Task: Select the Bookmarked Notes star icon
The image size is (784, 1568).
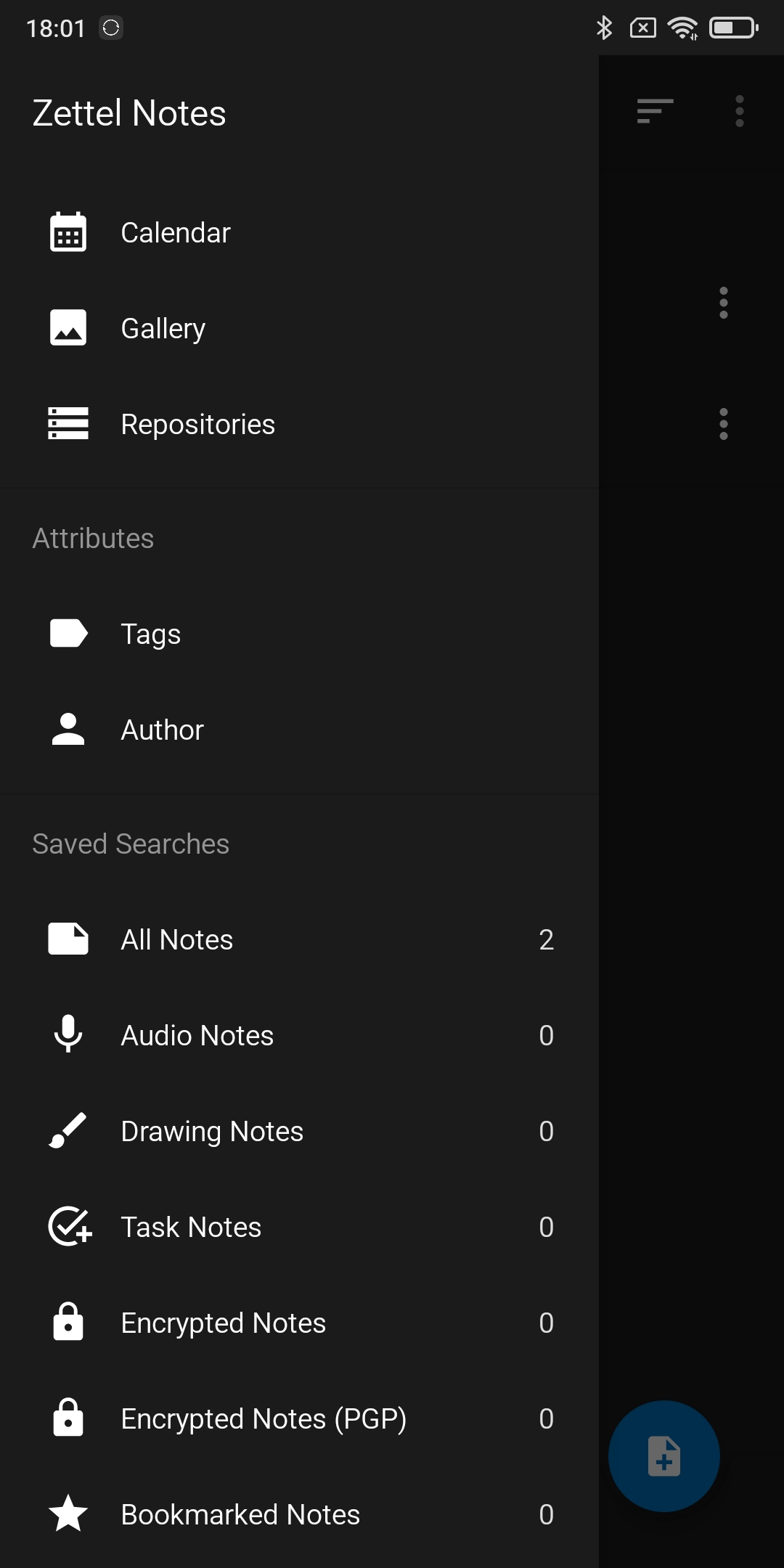Action: click(68, 1514)
